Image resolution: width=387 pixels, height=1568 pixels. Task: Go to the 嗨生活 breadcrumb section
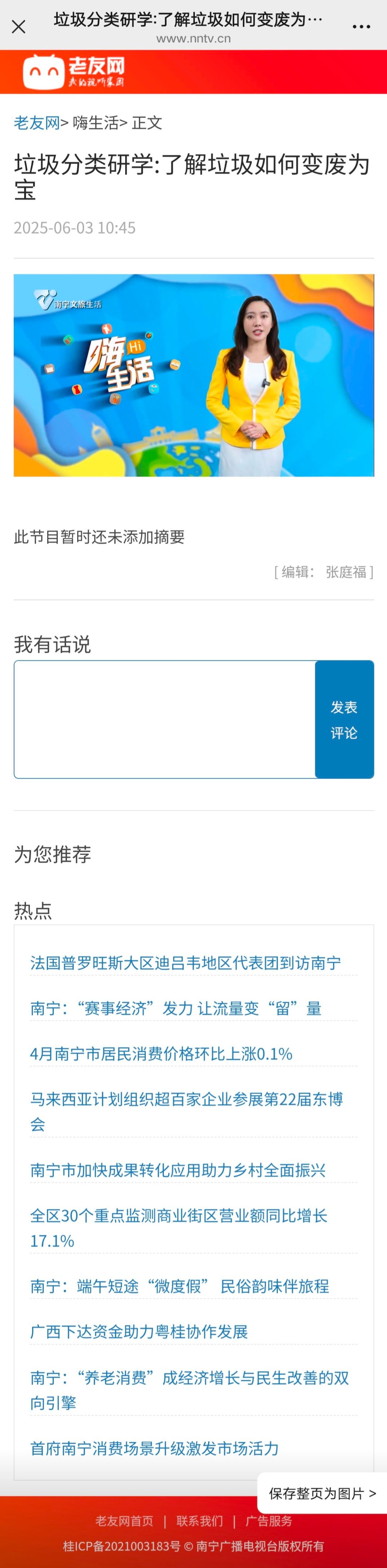[96, 123]
